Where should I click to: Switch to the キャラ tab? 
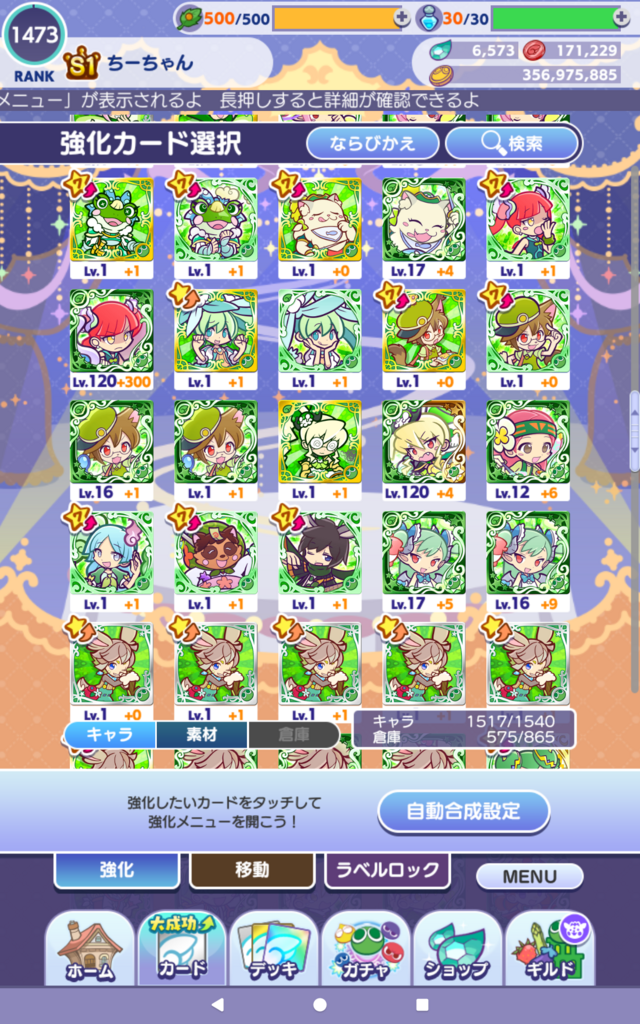(110, 734)
